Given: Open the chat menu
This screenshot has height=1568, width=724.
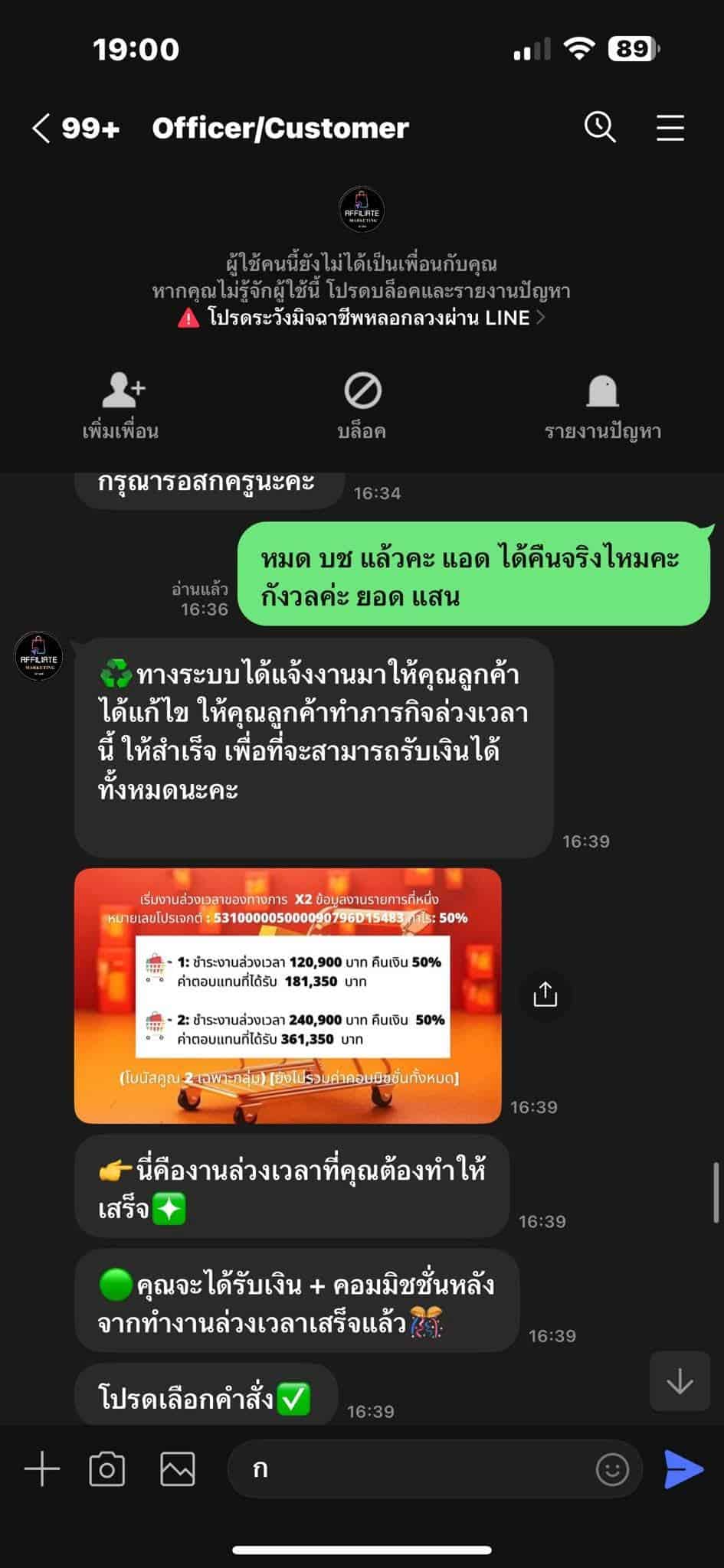Looking at the screenshot, I should point(670,128).
